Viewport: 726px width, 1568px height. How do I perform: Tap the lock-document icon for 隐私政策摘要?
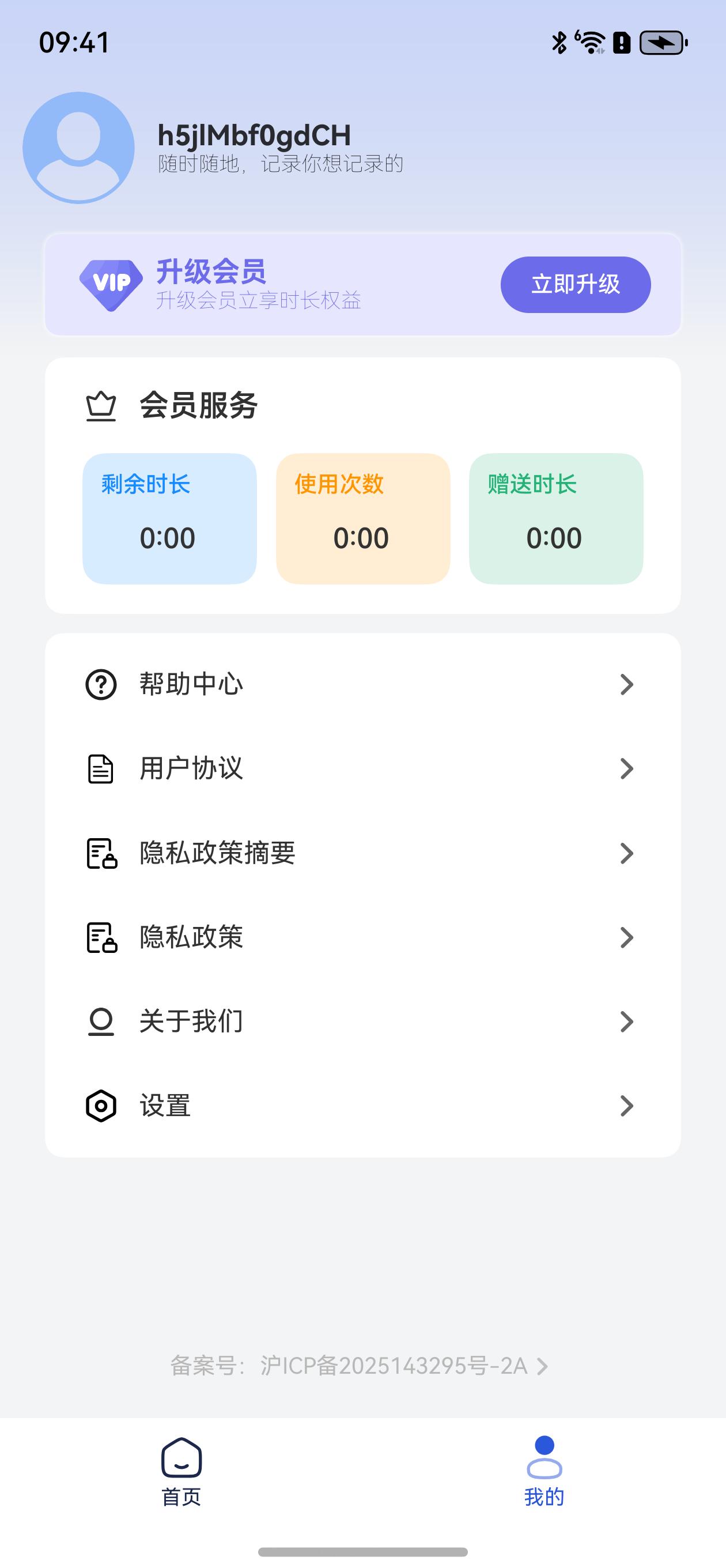(x=101, y=853)
